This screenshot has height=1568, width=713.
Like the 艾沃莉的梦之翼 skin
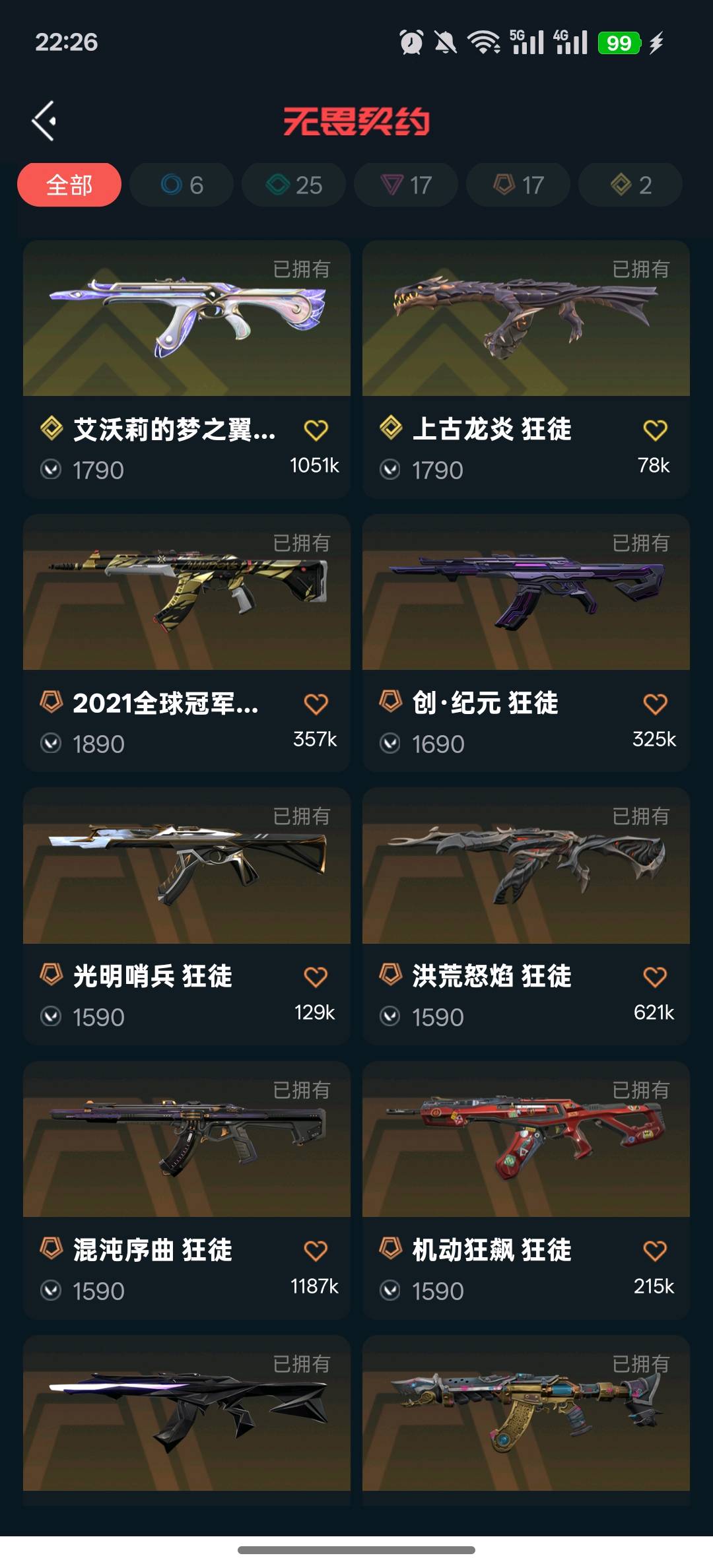[x=316, y=430]
